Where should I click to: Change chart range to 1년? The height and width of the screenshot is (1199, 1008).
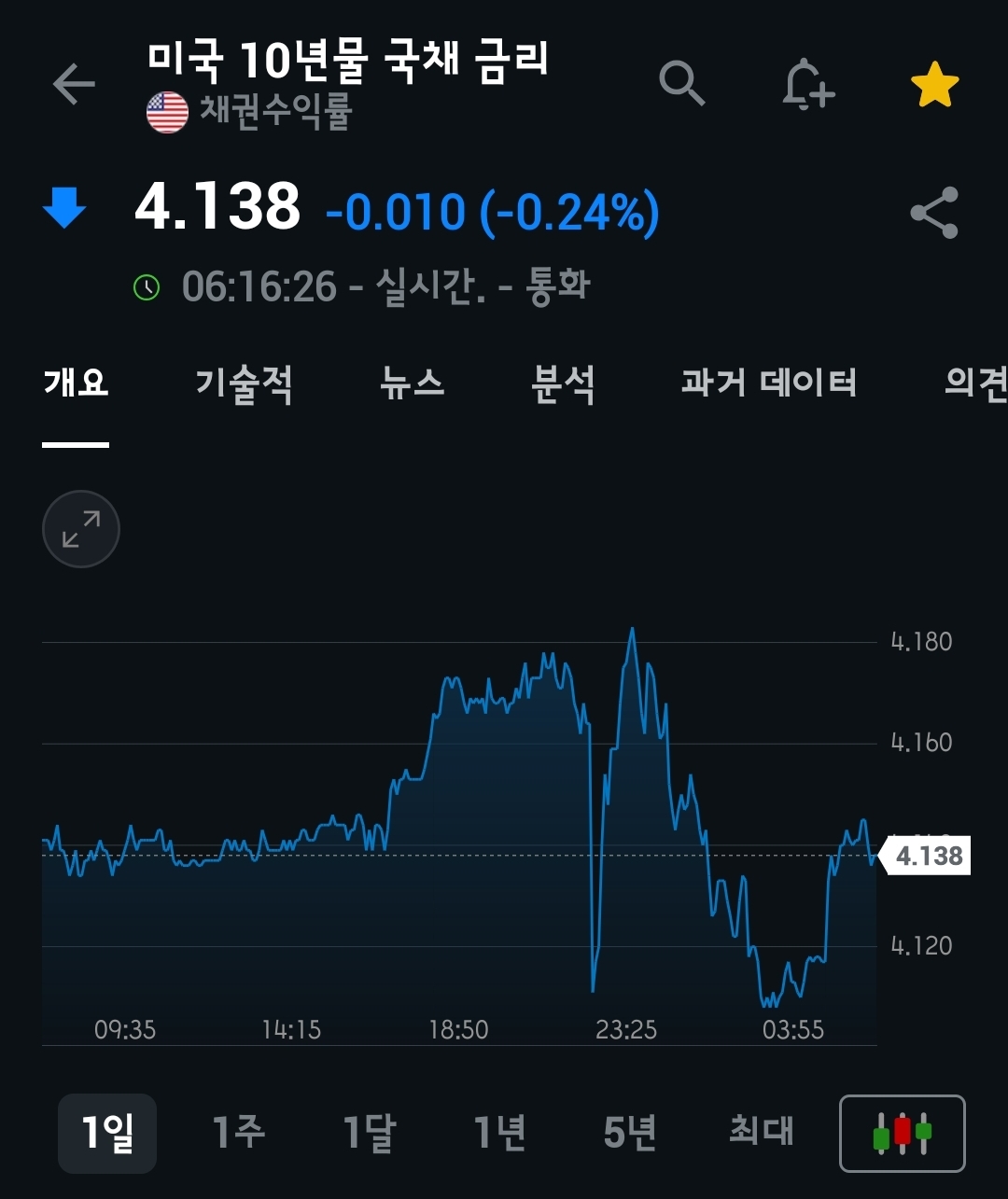[499, 1133]
